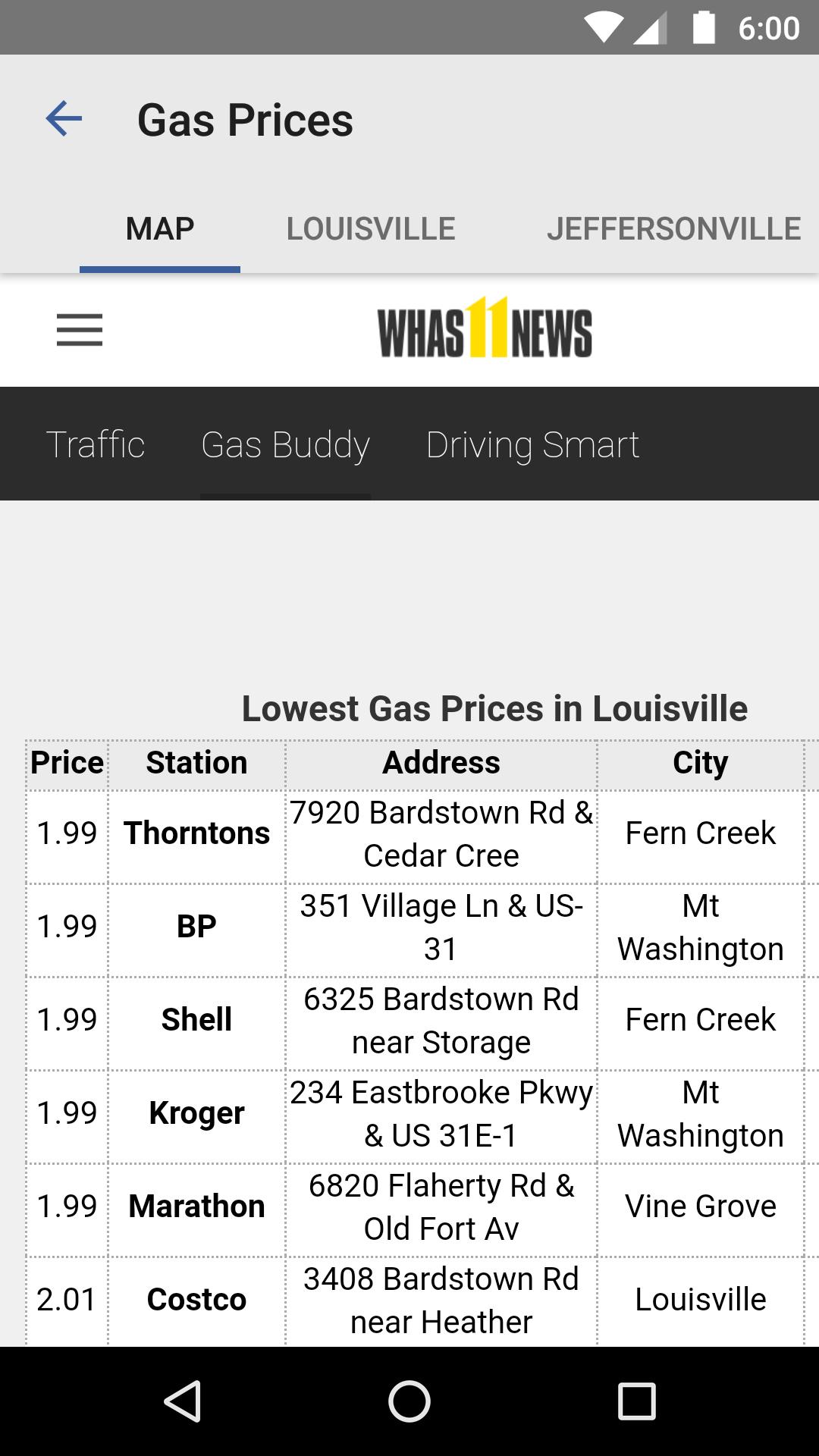
Task: Select the MAP tab
Action: 160,227
